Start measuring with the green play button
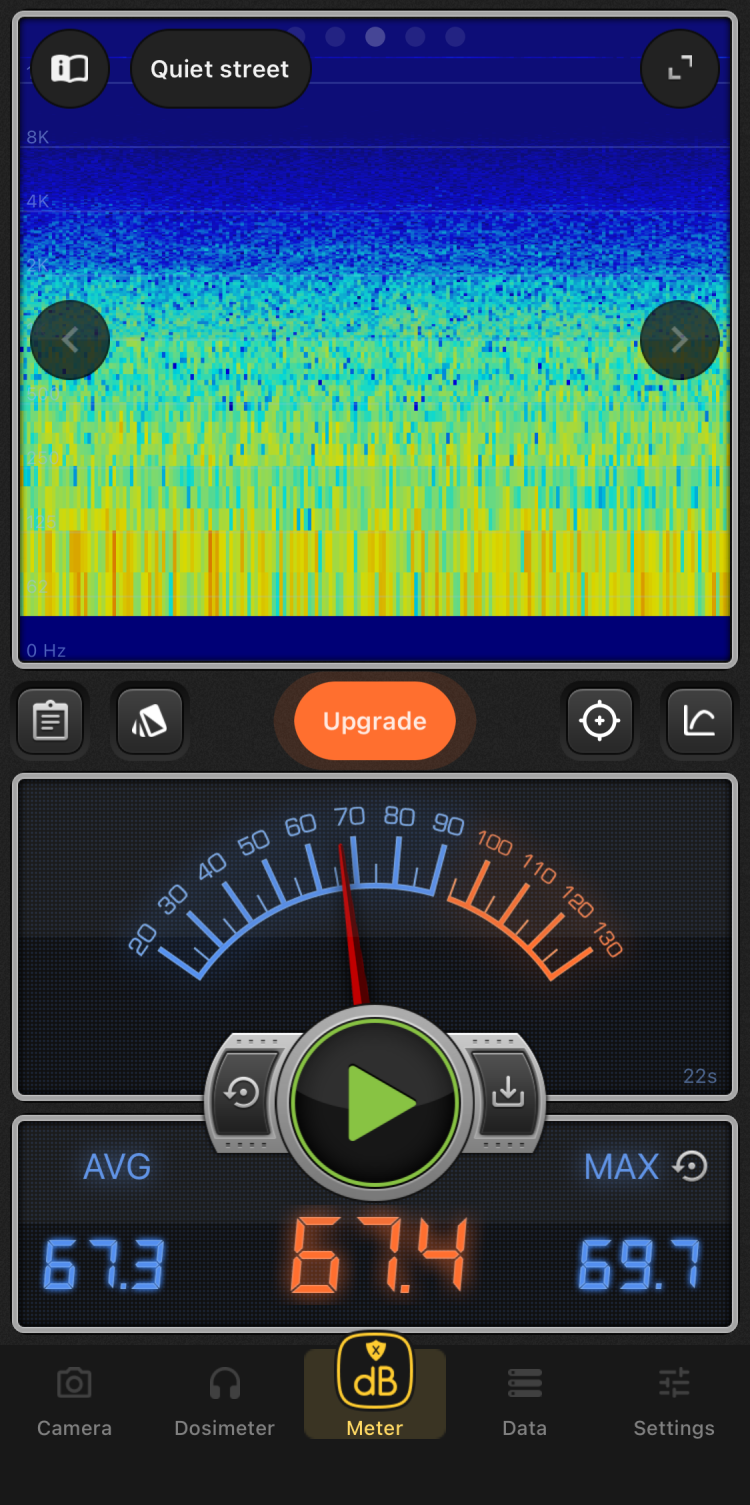750x1505 pixels. coord(375,1103)
